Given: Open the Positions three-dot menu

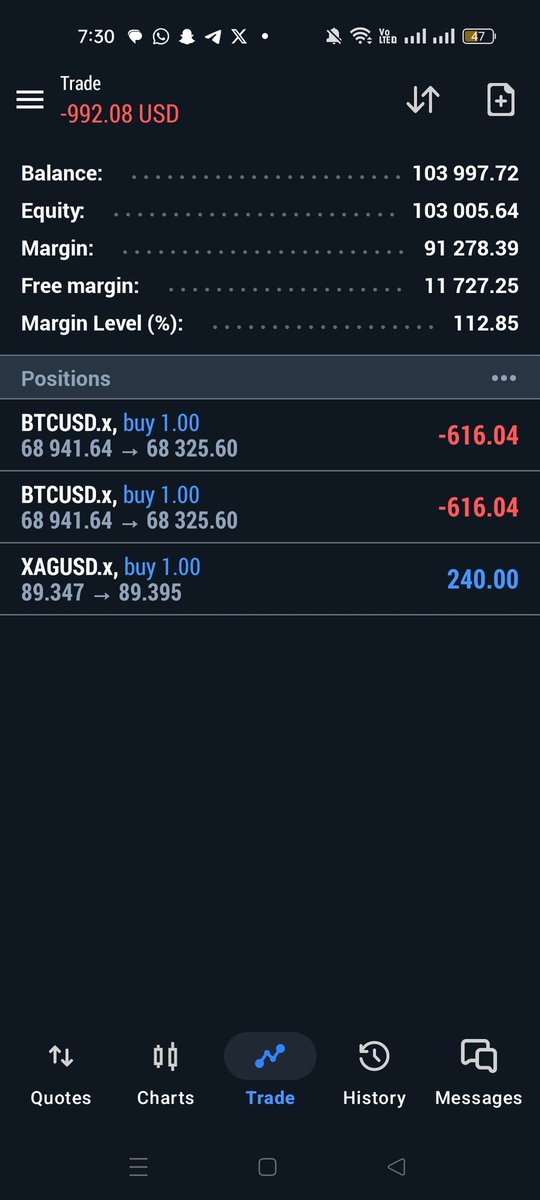Looking at the screenshot, I should point(504,378).
